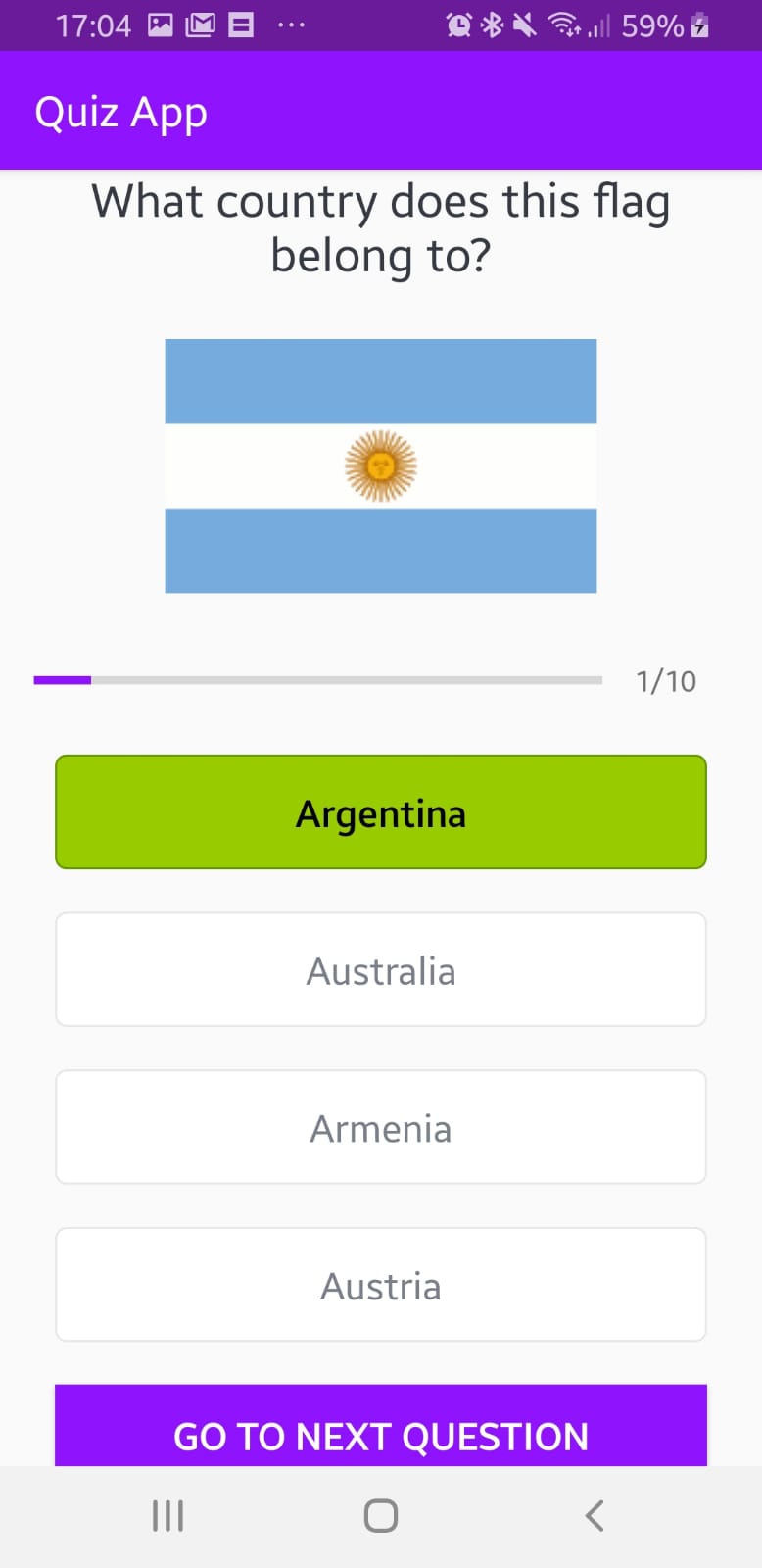The width and height of the screenshot is (762, 1568).
Task: Click the Argentina flag image
Action: 381,465
